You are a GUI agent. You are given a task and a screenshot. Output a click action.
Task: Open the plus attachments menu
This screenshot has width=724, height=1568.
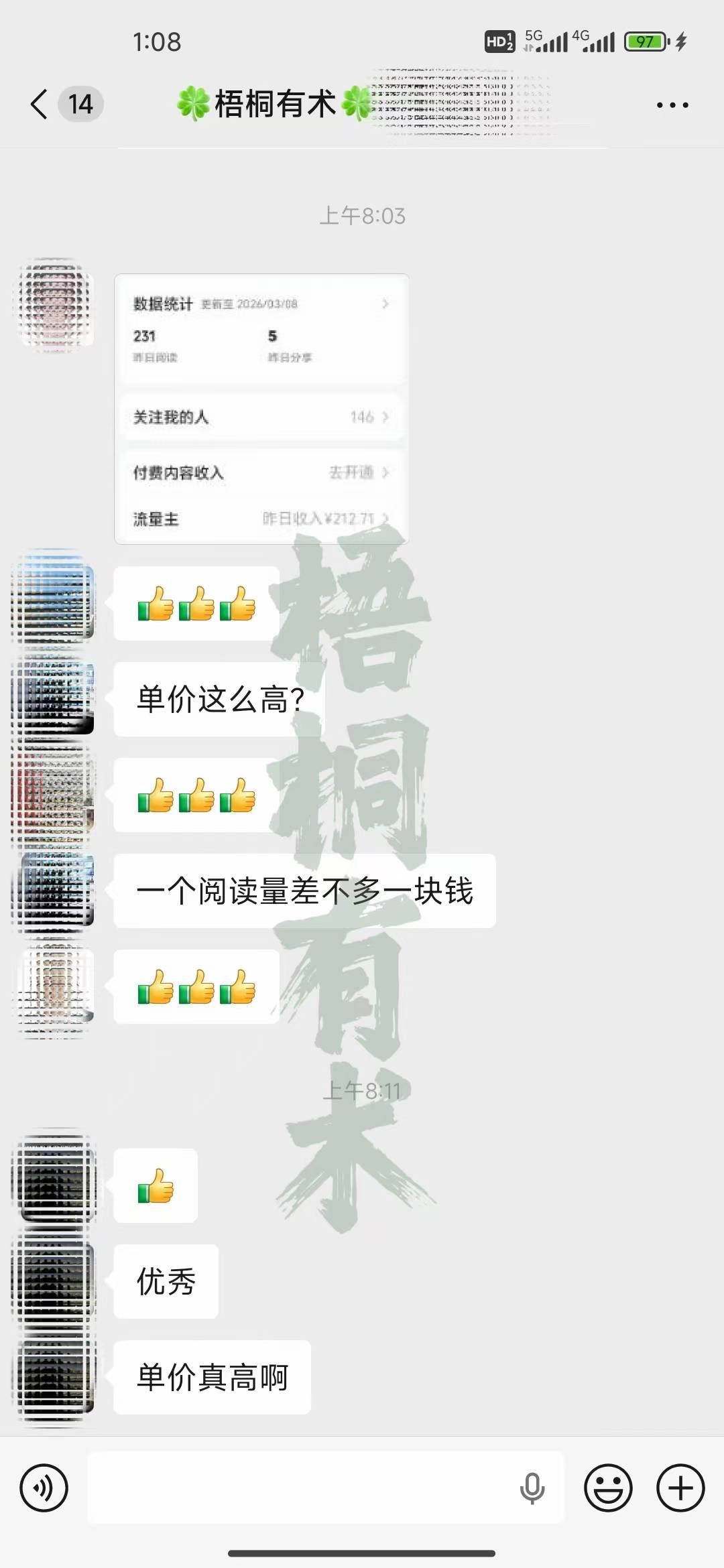tap(680, 1488)
